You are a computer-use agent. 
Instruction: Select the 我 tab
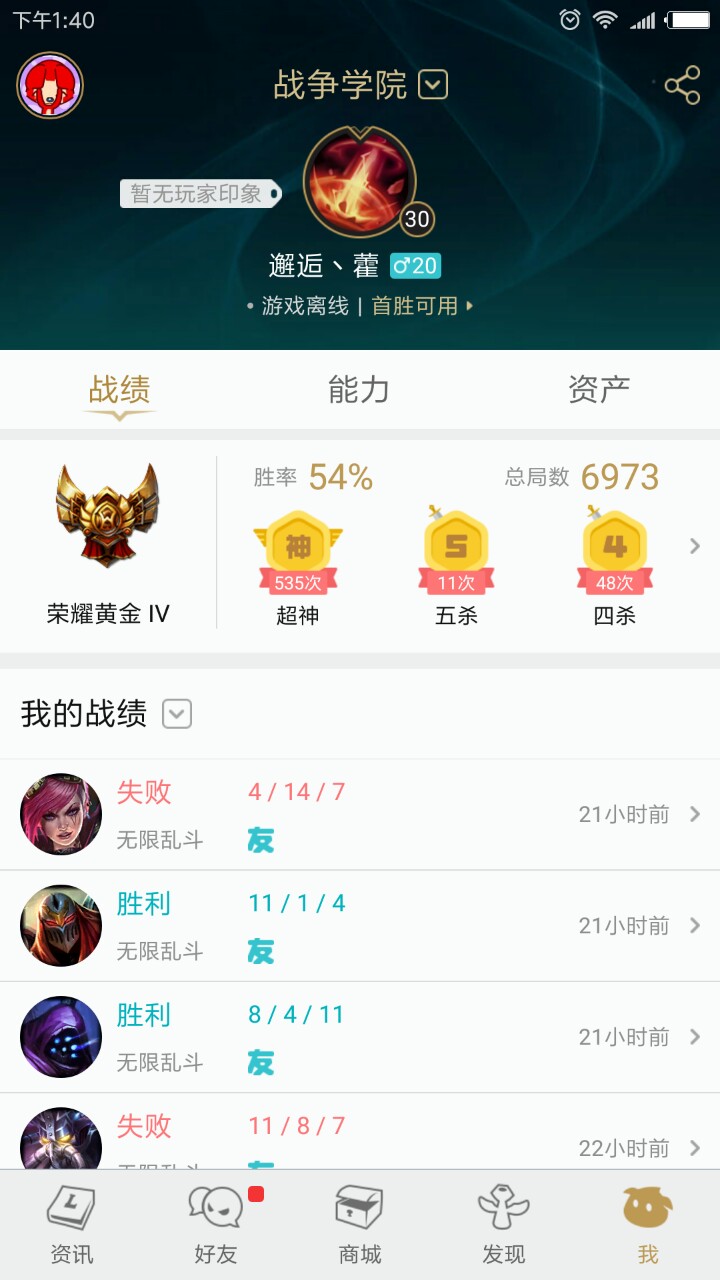648,1225
